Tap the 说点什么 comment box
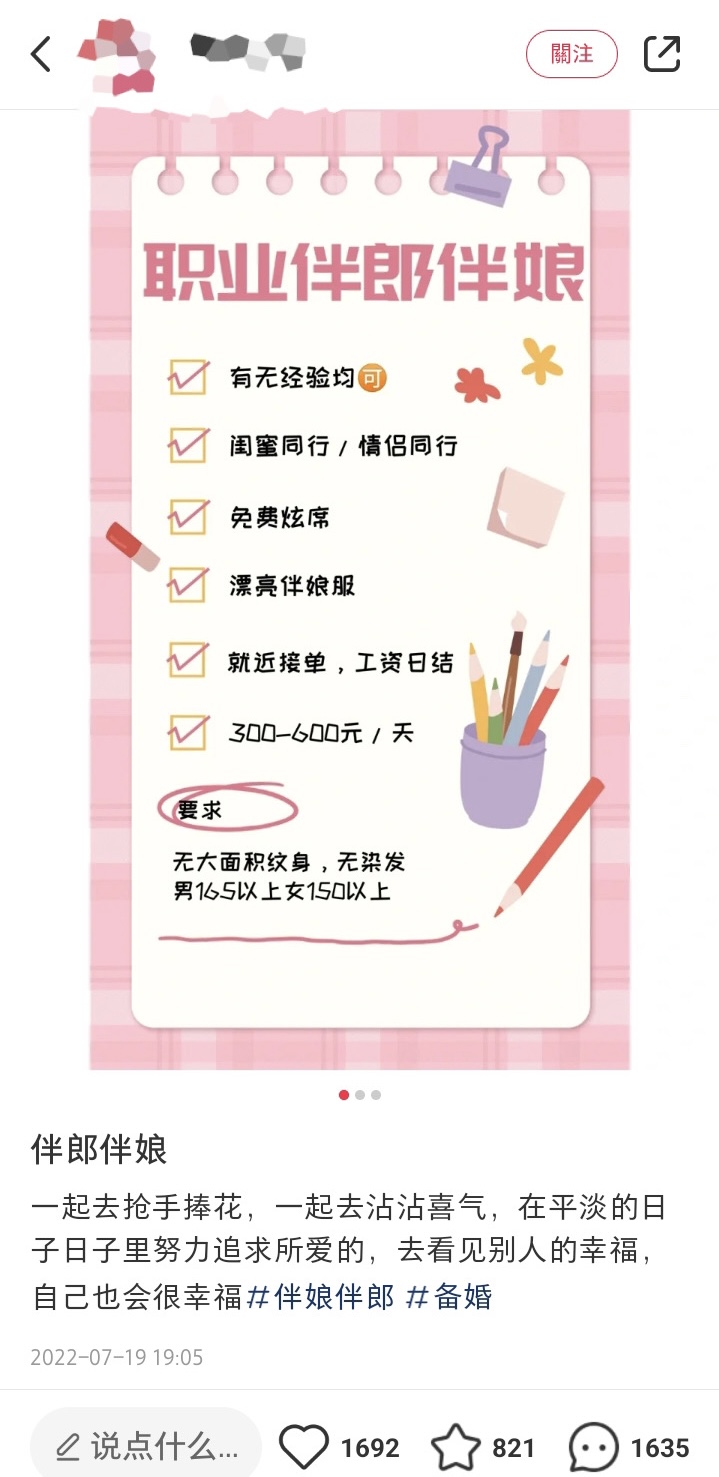Viewport: 719px width, 1477px height. tap(146, 1446)
